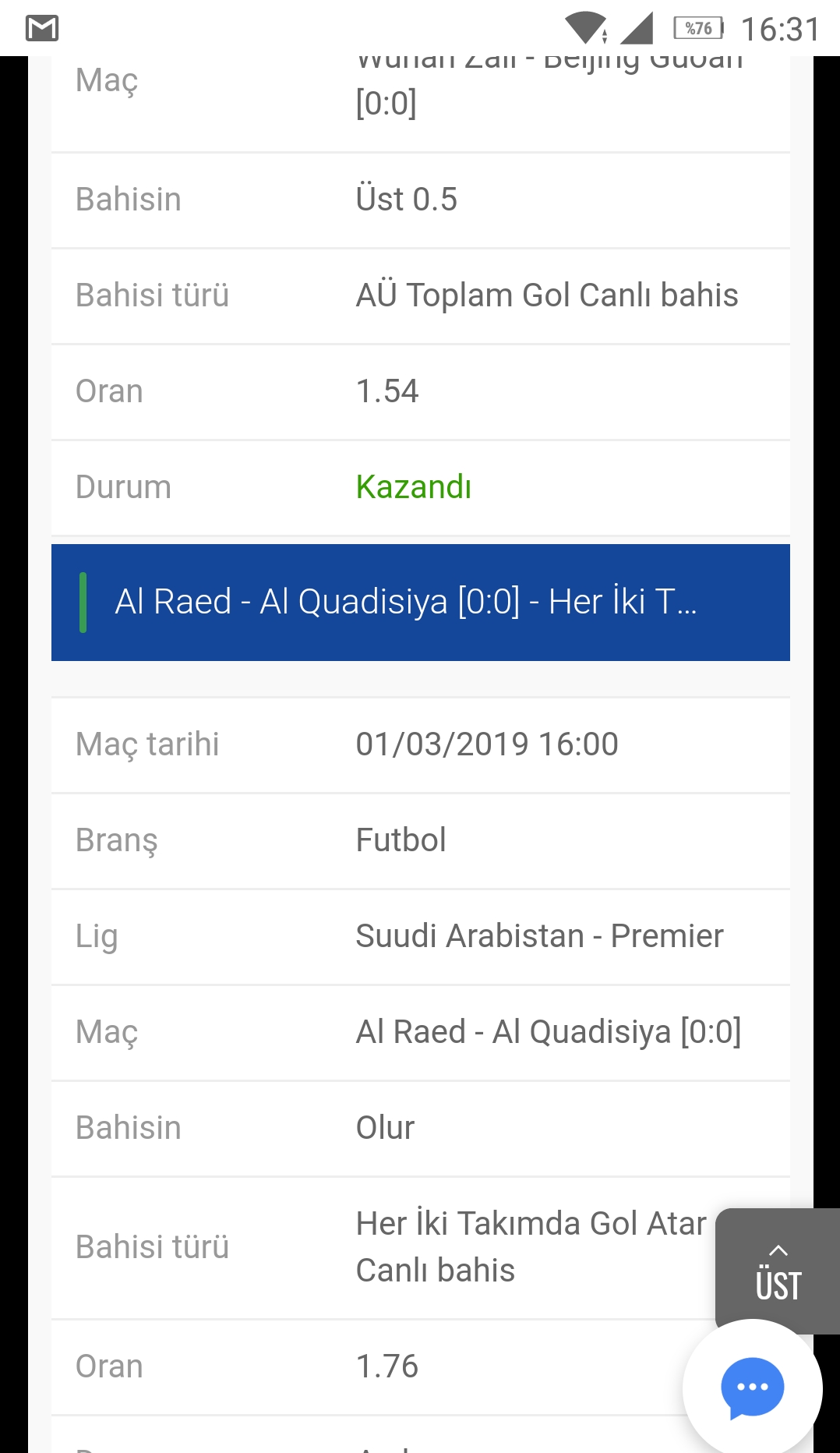Jump back to top with ÜST button
The width and height of the screenshot is (840, 1453).
pos(778,1271)
